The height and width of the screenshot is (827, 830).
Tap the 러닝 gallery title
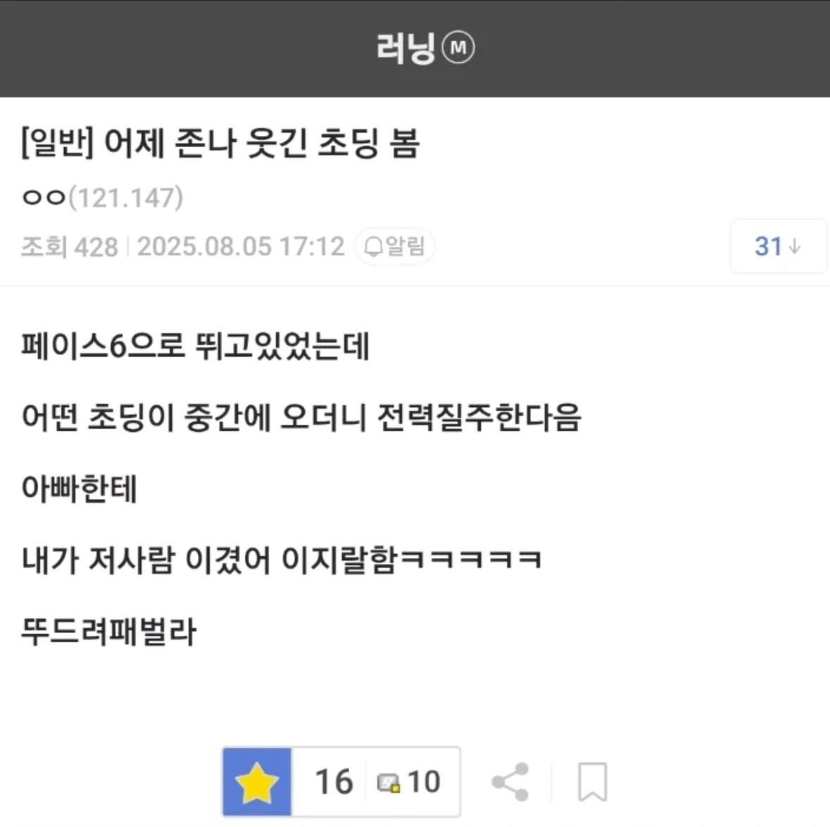point(406,48)
